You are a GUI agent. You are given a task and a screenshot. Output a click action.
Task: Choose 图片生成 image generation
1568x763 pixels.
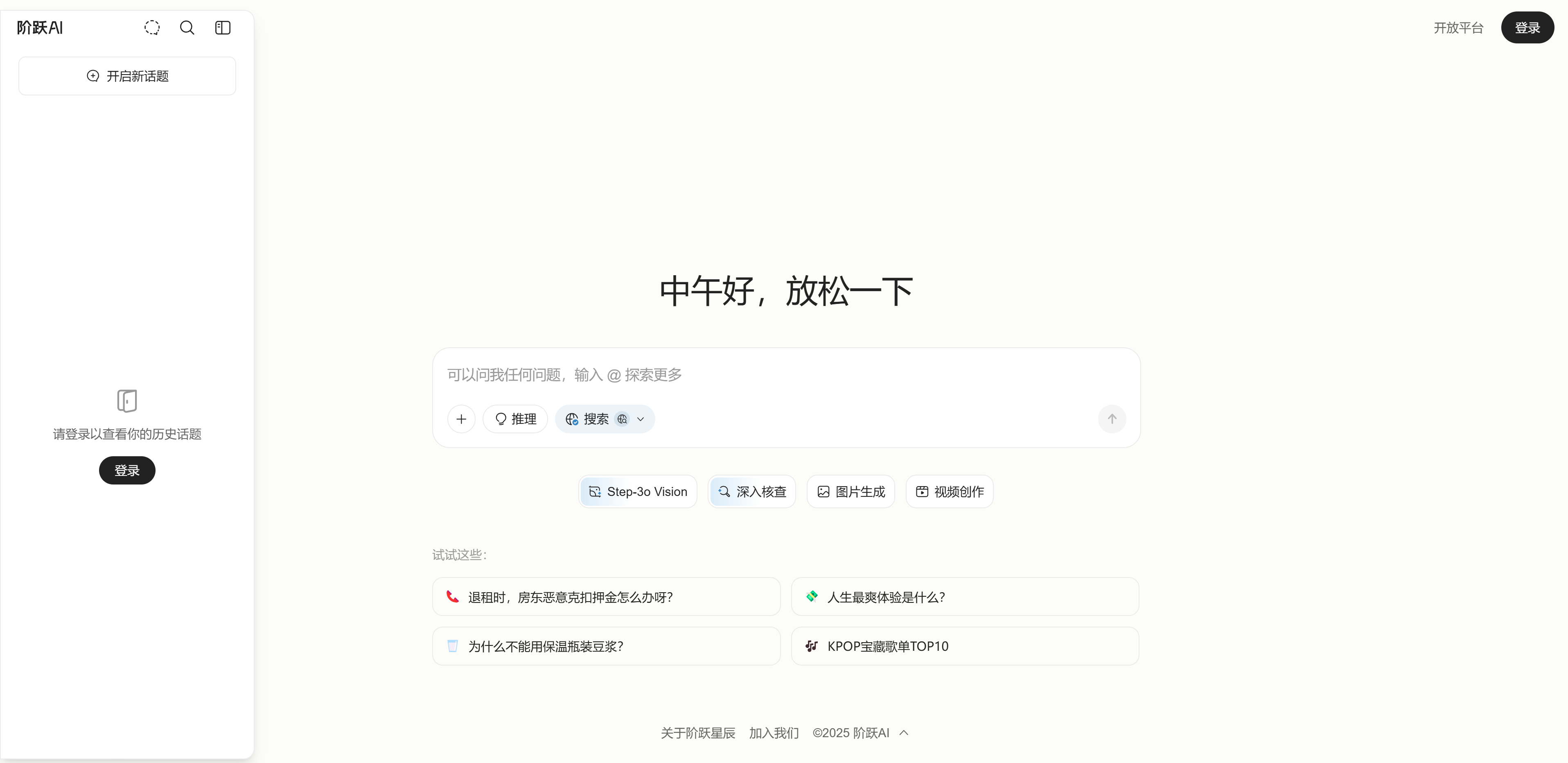[x=851, y=491]
